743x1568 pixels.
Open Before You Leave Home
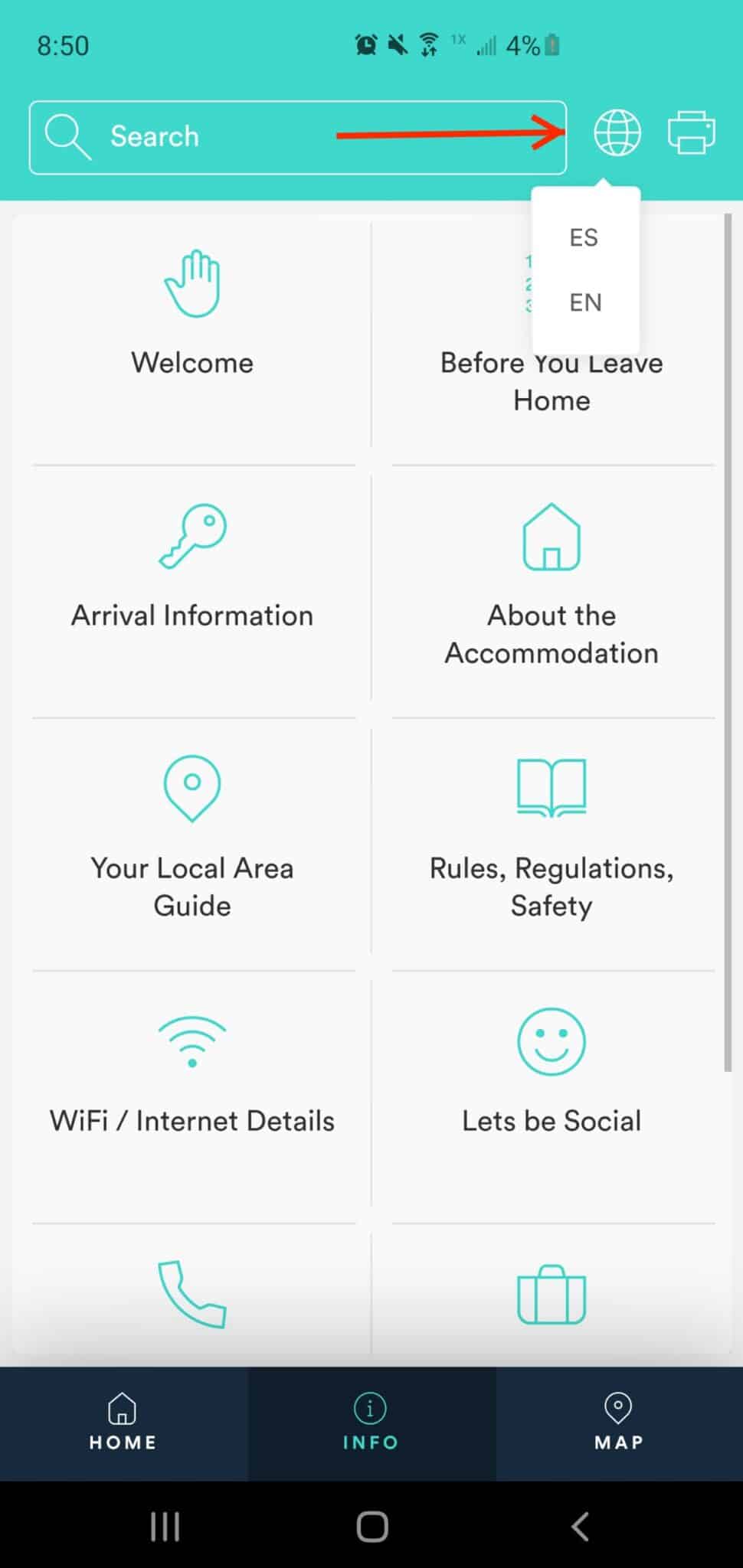pos(552,381)
